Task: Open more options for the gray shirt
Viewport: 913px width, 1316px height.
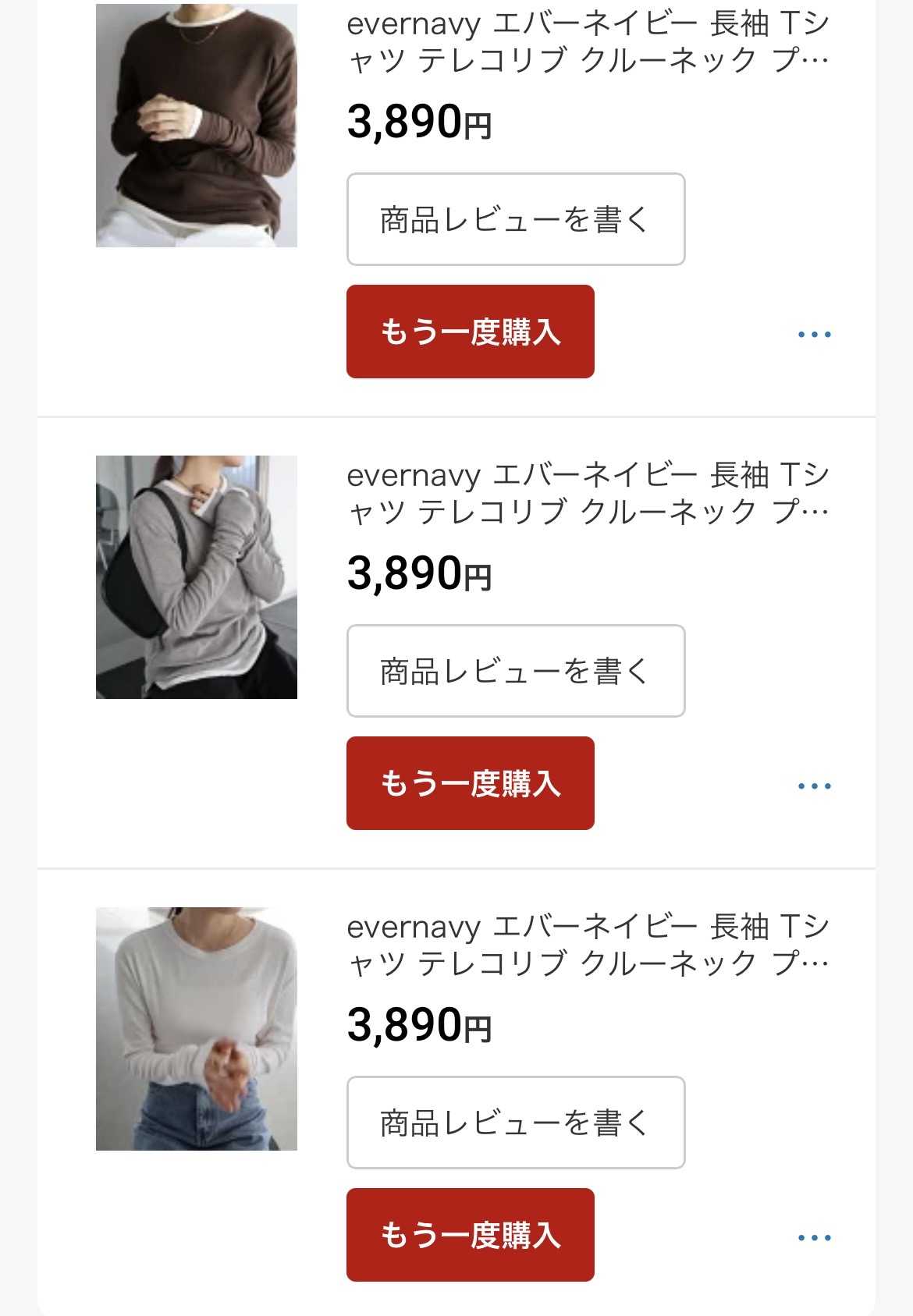Action: pyautogui.click(x=814, y=786)
